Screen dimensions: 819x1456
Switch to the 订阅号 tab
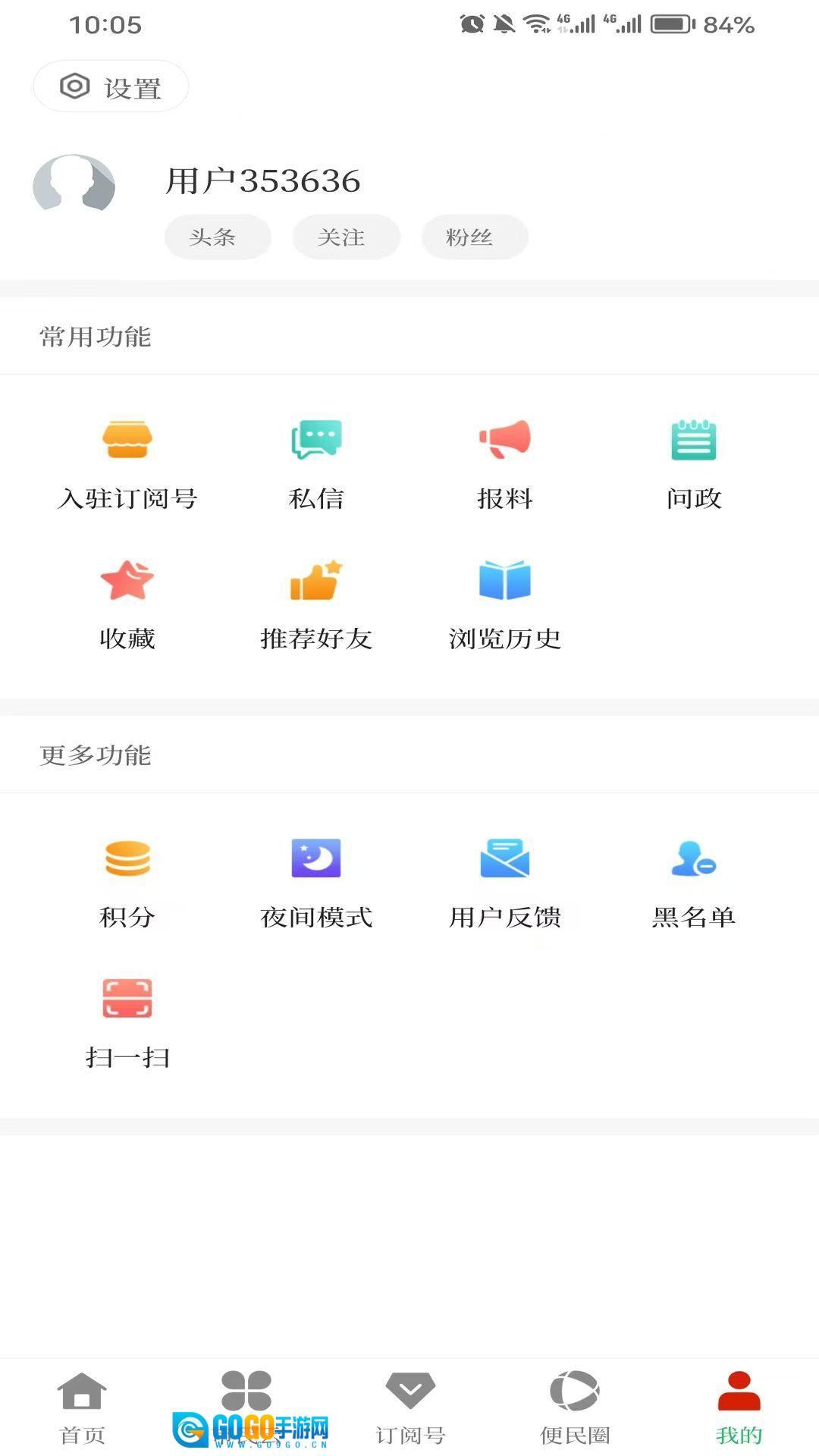click(x=410, y=1407)
